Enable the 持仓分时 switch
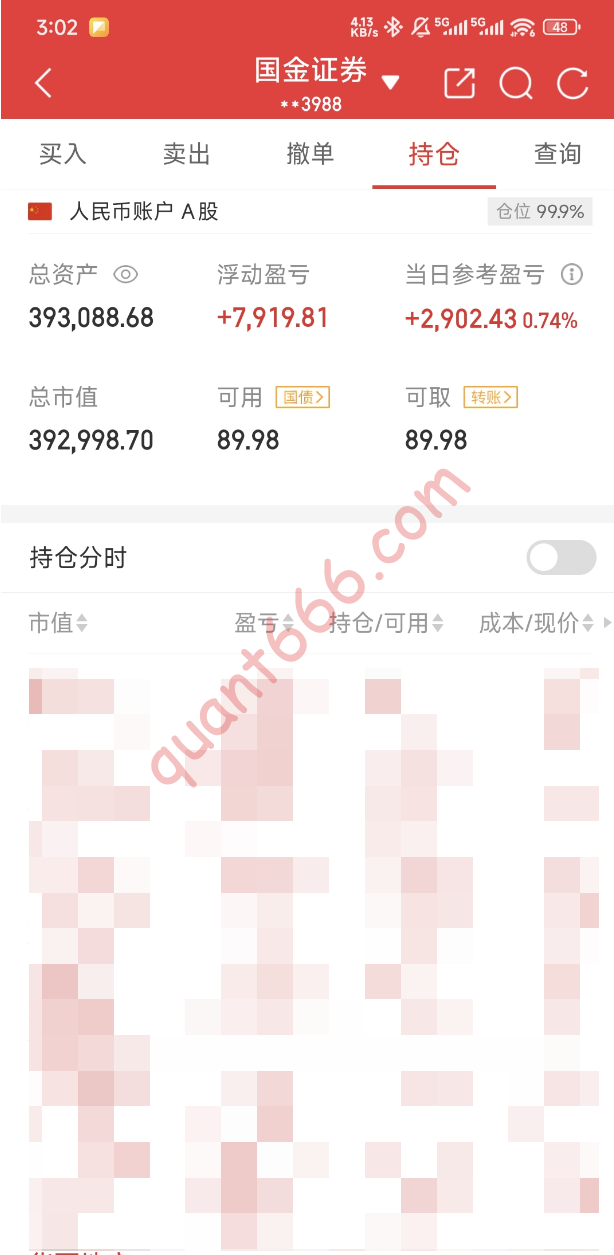The height and width of the screenshot is (1255, 614). 561,557
